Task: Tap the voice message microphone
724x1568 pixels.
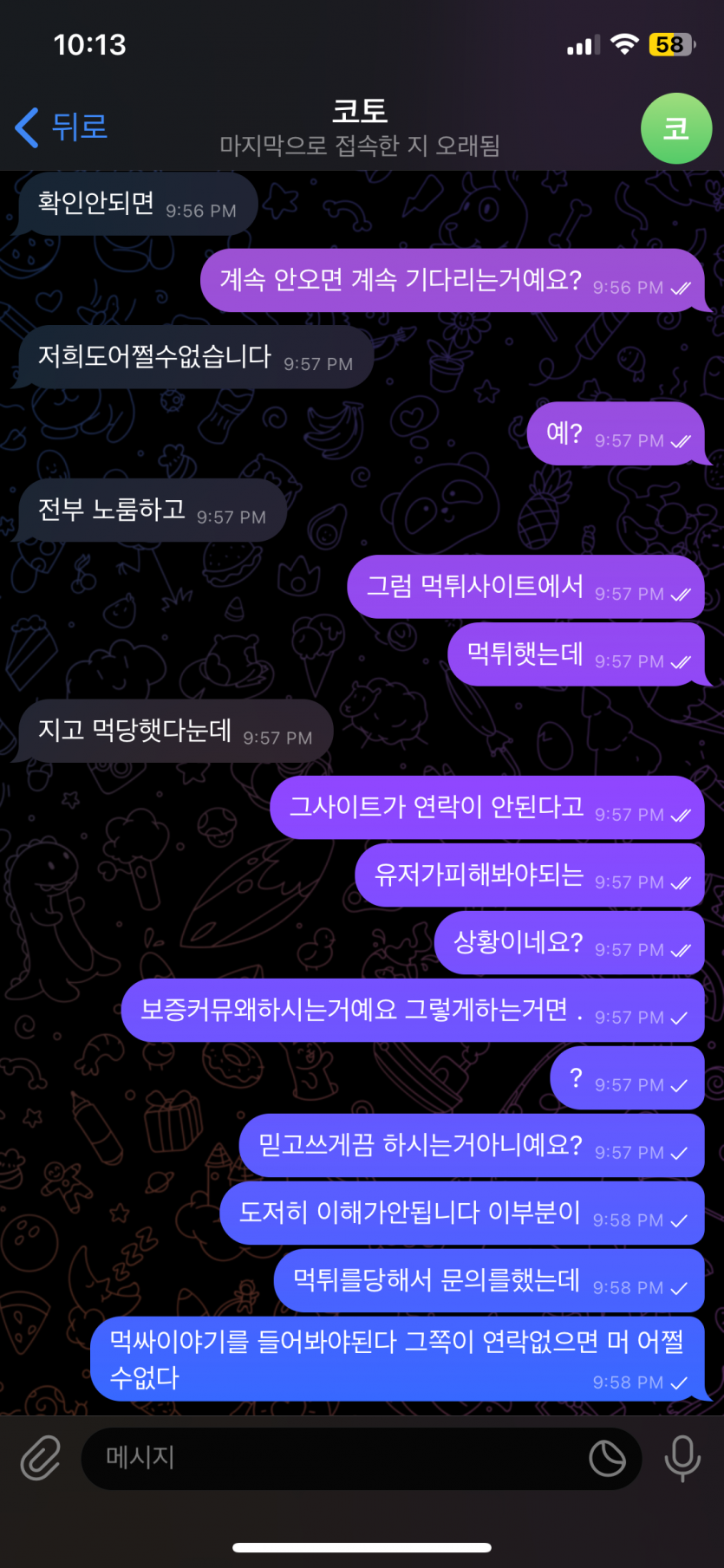Action: [x=682, y=1458]
